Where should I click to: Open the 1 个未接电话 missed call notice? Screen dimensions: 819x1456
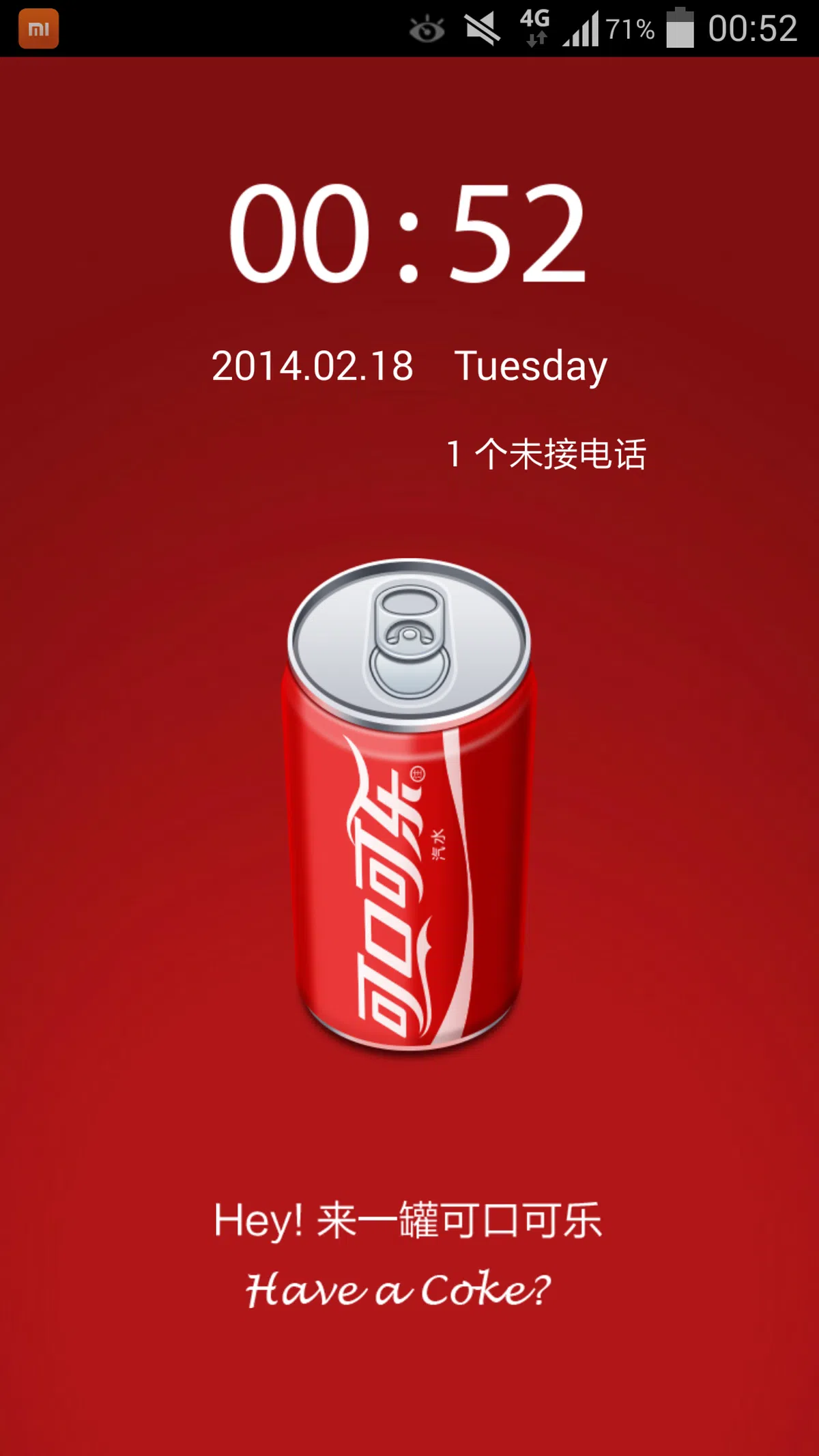546,455
